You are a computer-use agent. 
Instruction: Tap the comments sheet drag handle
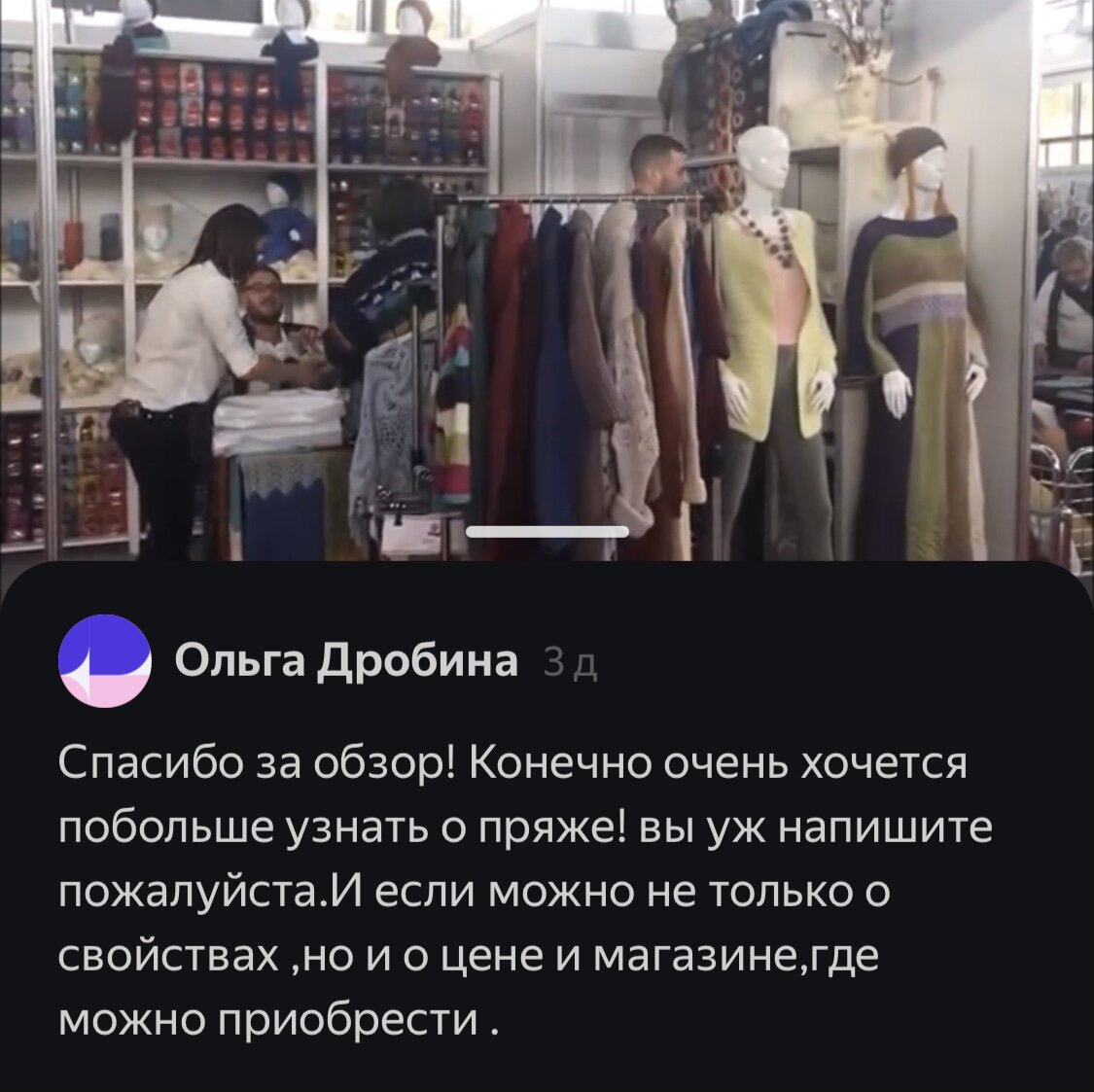pyautogui.click(x=547, y=531)
